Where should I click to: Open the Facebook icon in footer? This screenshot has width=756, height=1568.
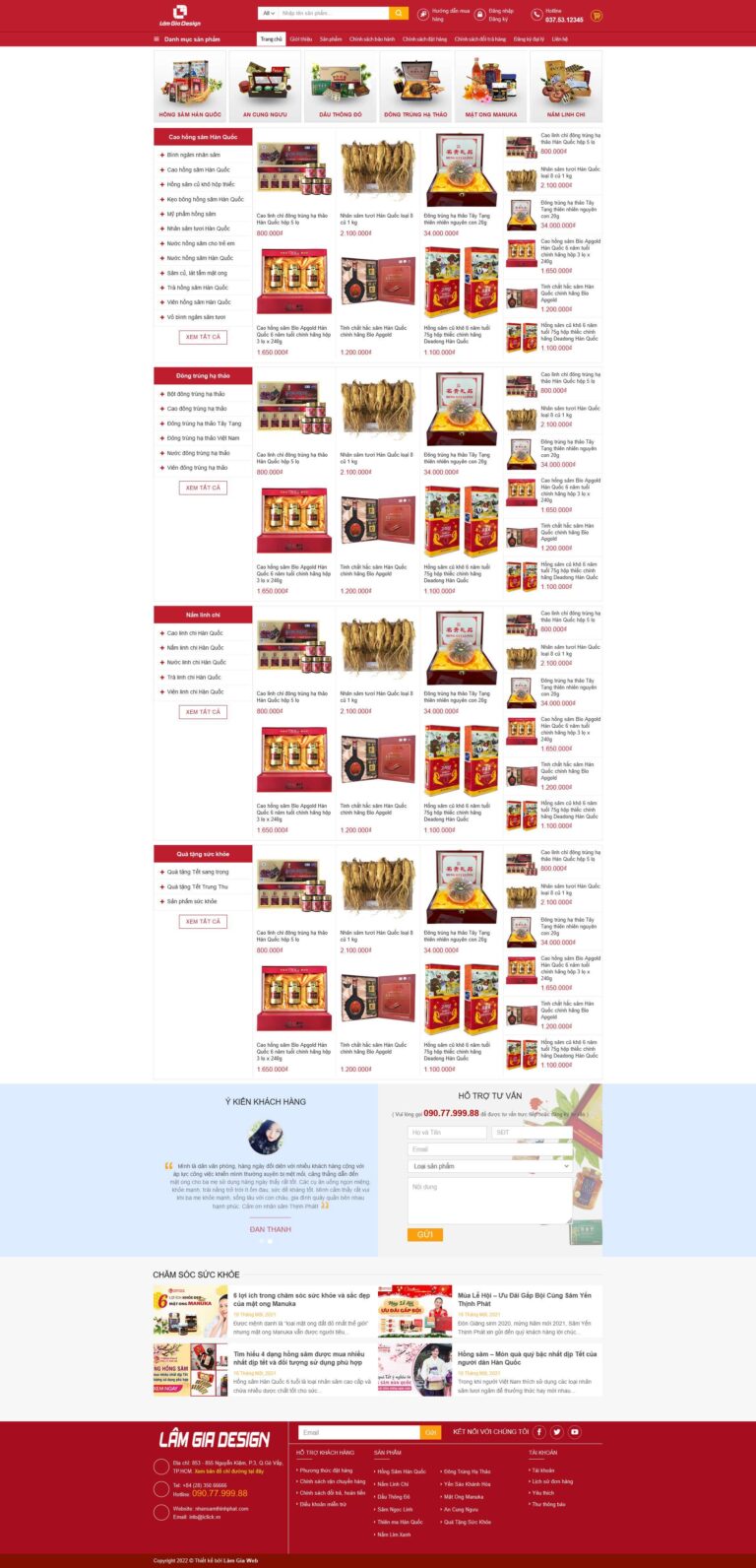539,1432
